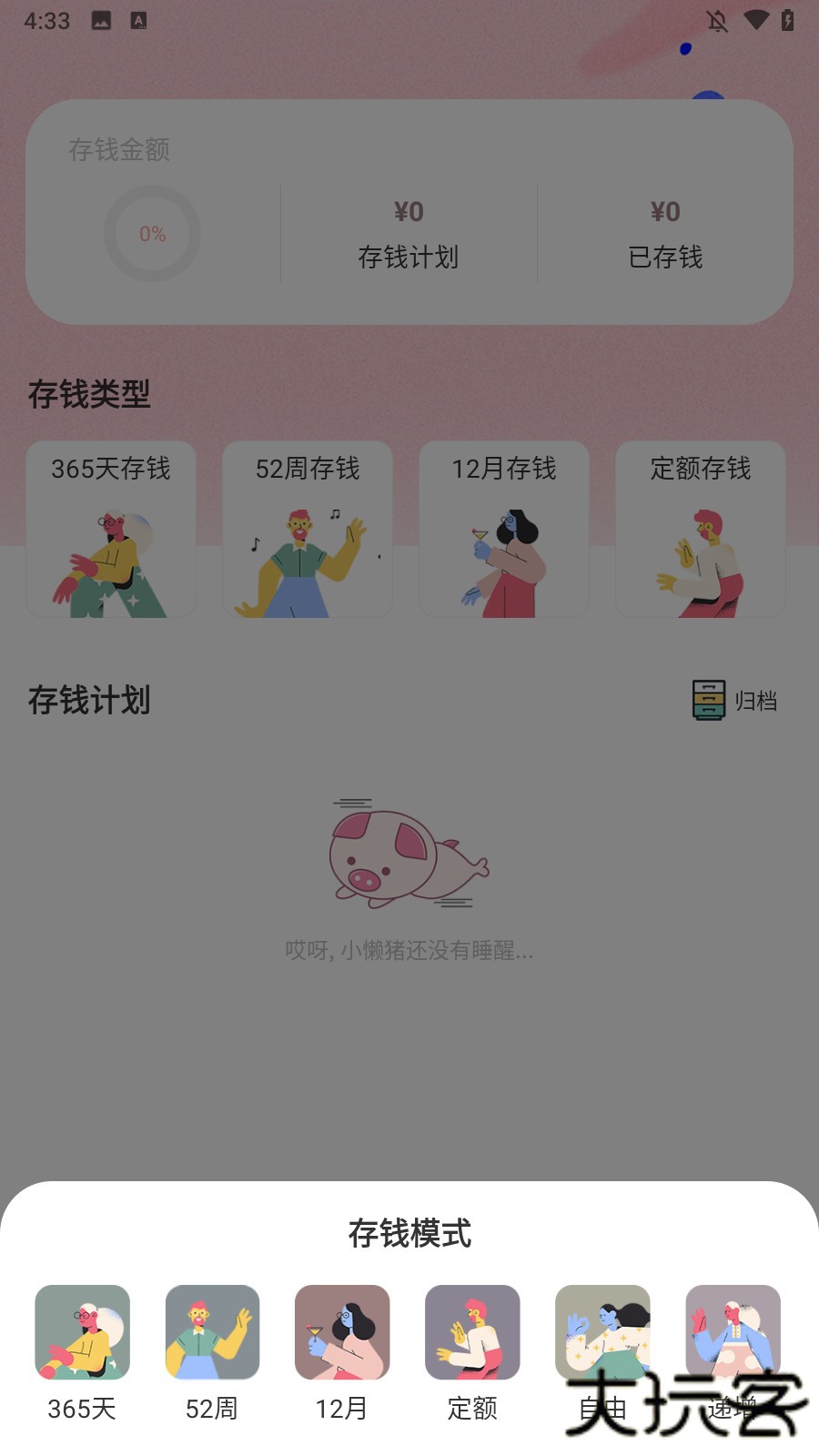The height and width of the screenshot is (1456, 819).
Task: Open the 365天存钱 savings type card
Action: point(109,530)
